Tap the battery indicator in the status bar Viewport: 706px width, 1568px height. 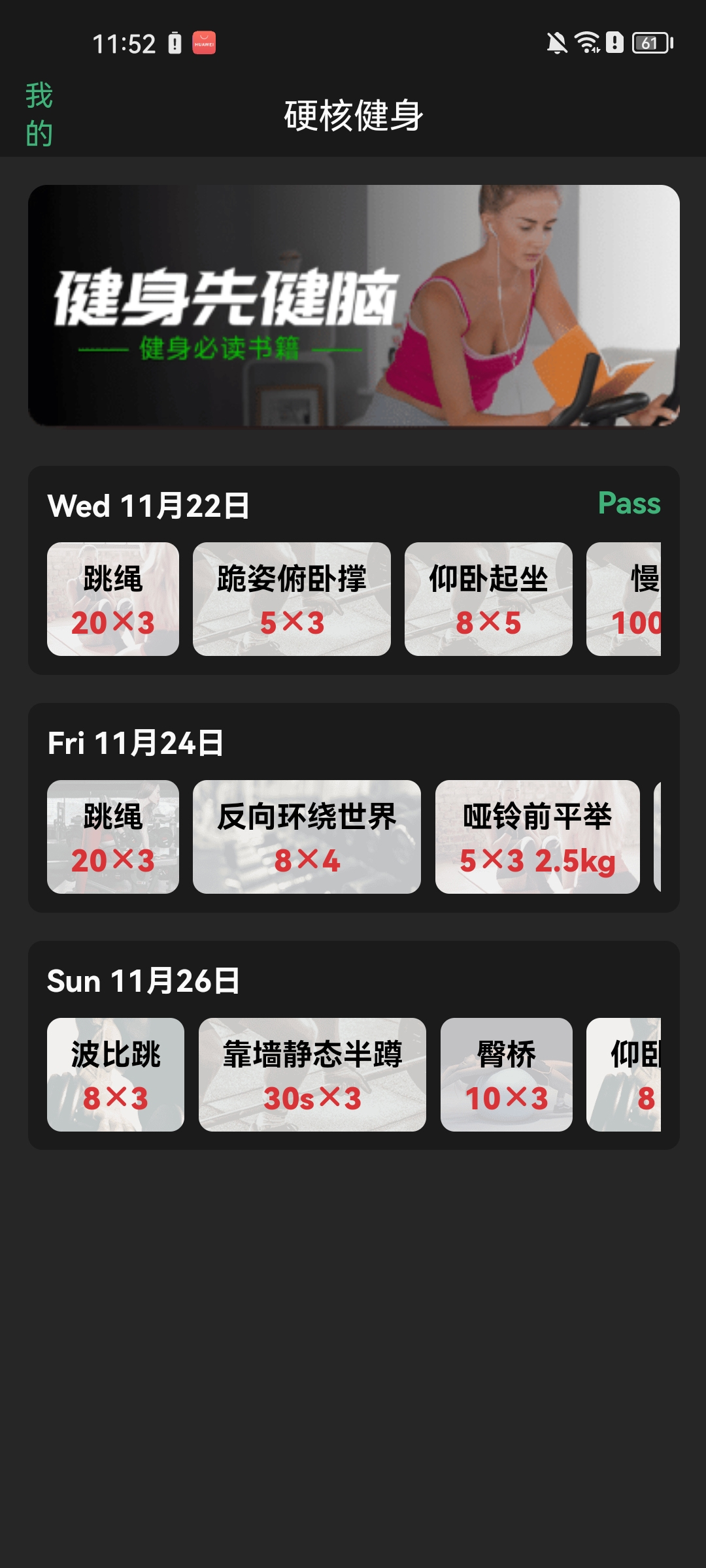(x=650, y=41)
